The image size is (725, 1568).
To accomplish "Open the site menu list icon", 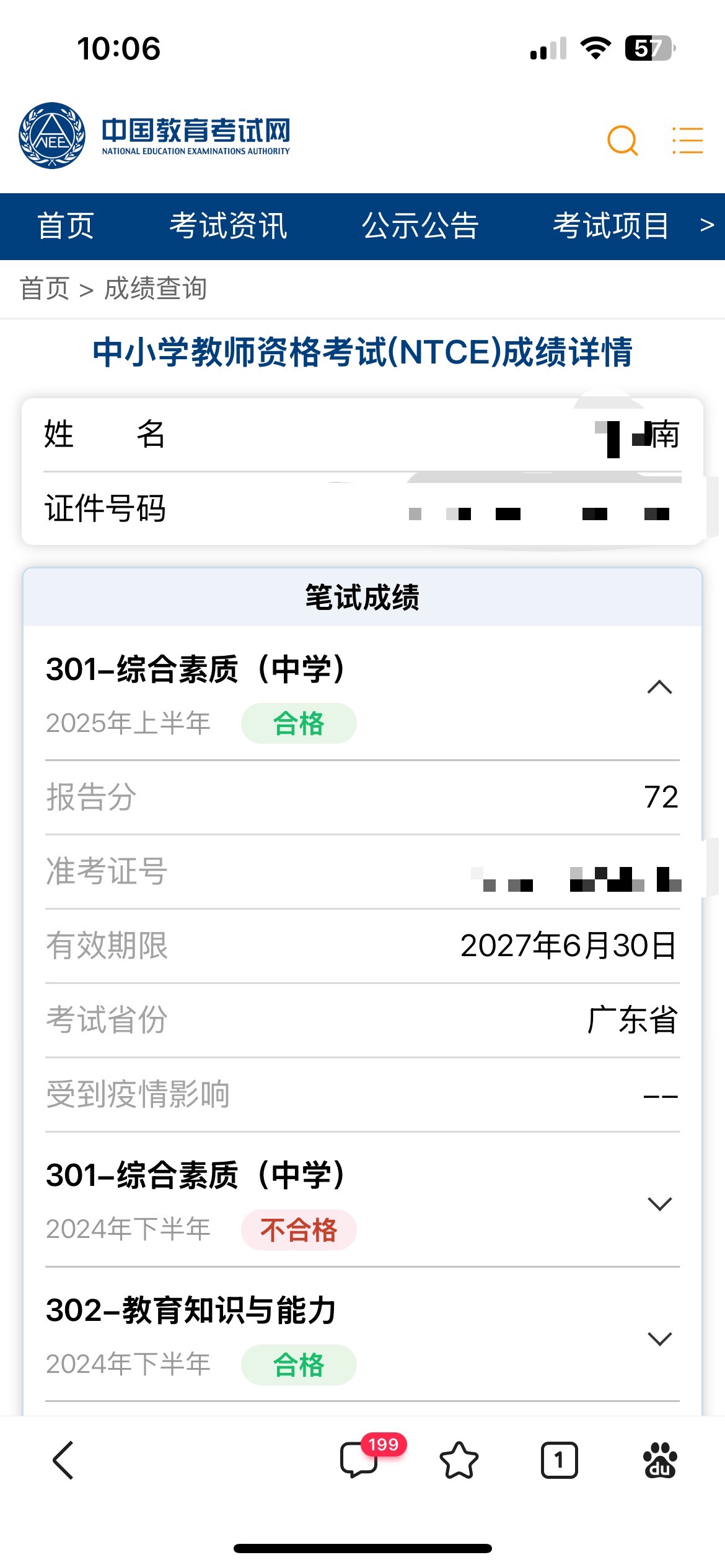I will click(x=688, y=141).
